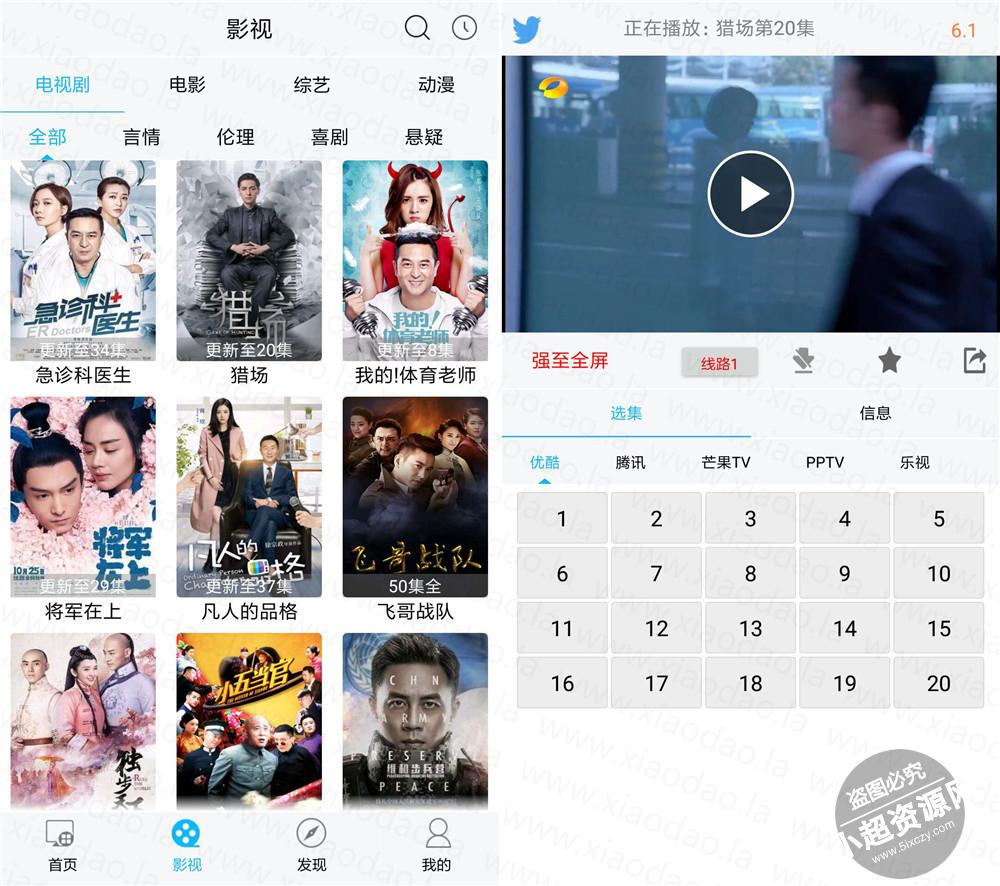Viewport: 1000px width, 886px height.
Task: Select the 动漫 tab
Action: [x=436, y=85]
